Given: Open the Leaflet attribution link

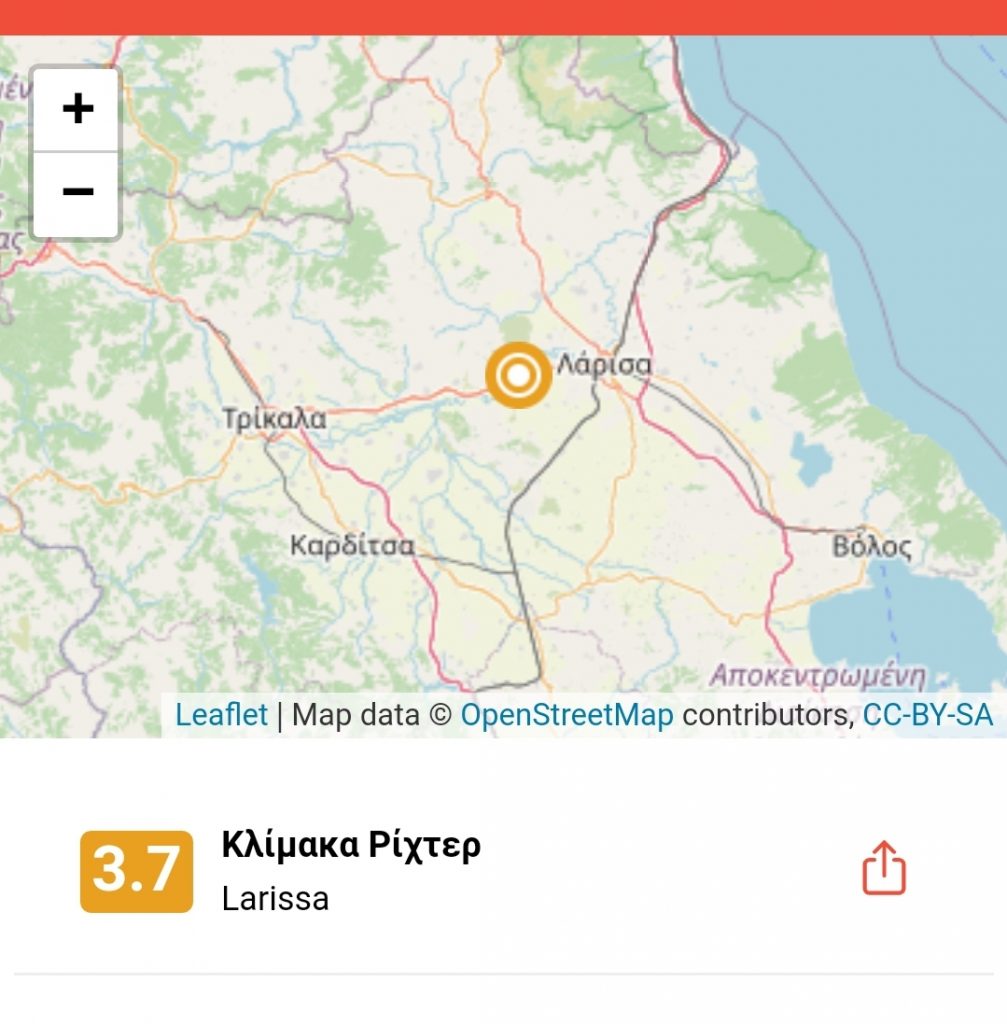Looking at the screenshot, I should [221, 715].
